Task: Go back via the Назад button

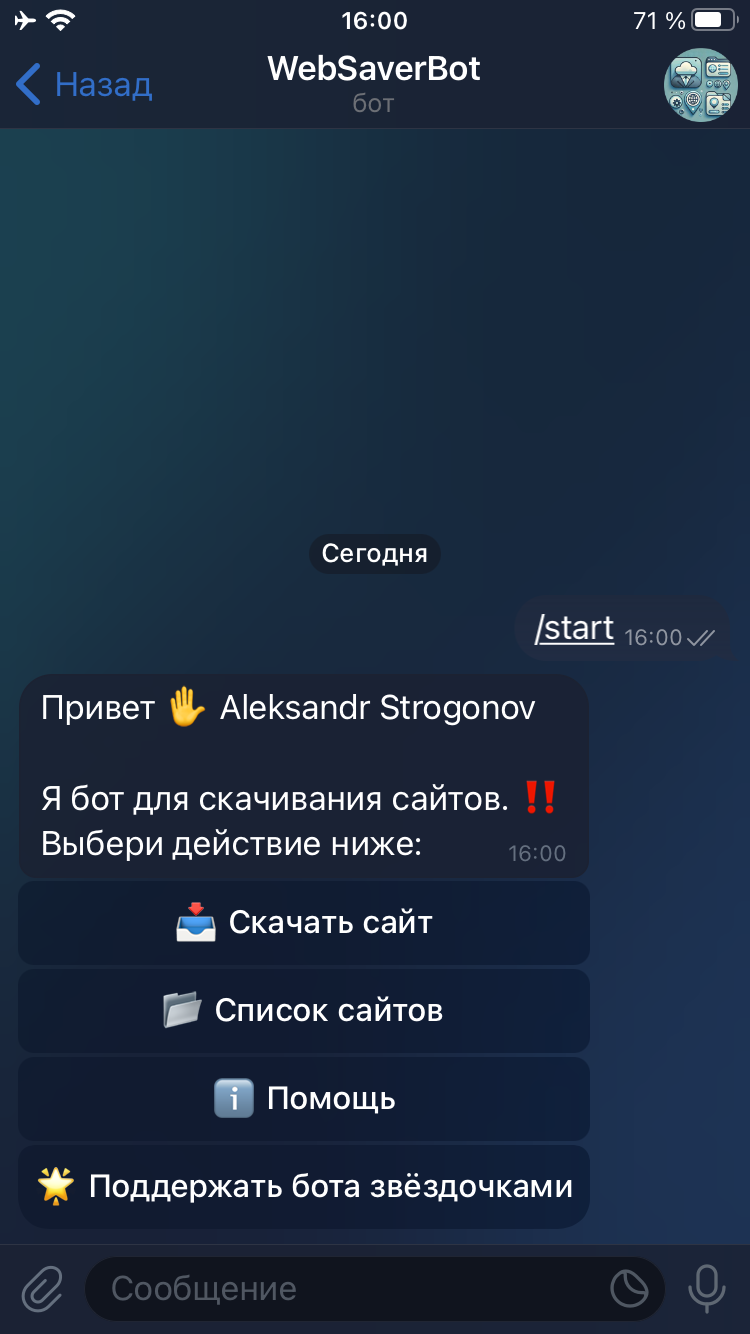Action: (x=84, y=85)
